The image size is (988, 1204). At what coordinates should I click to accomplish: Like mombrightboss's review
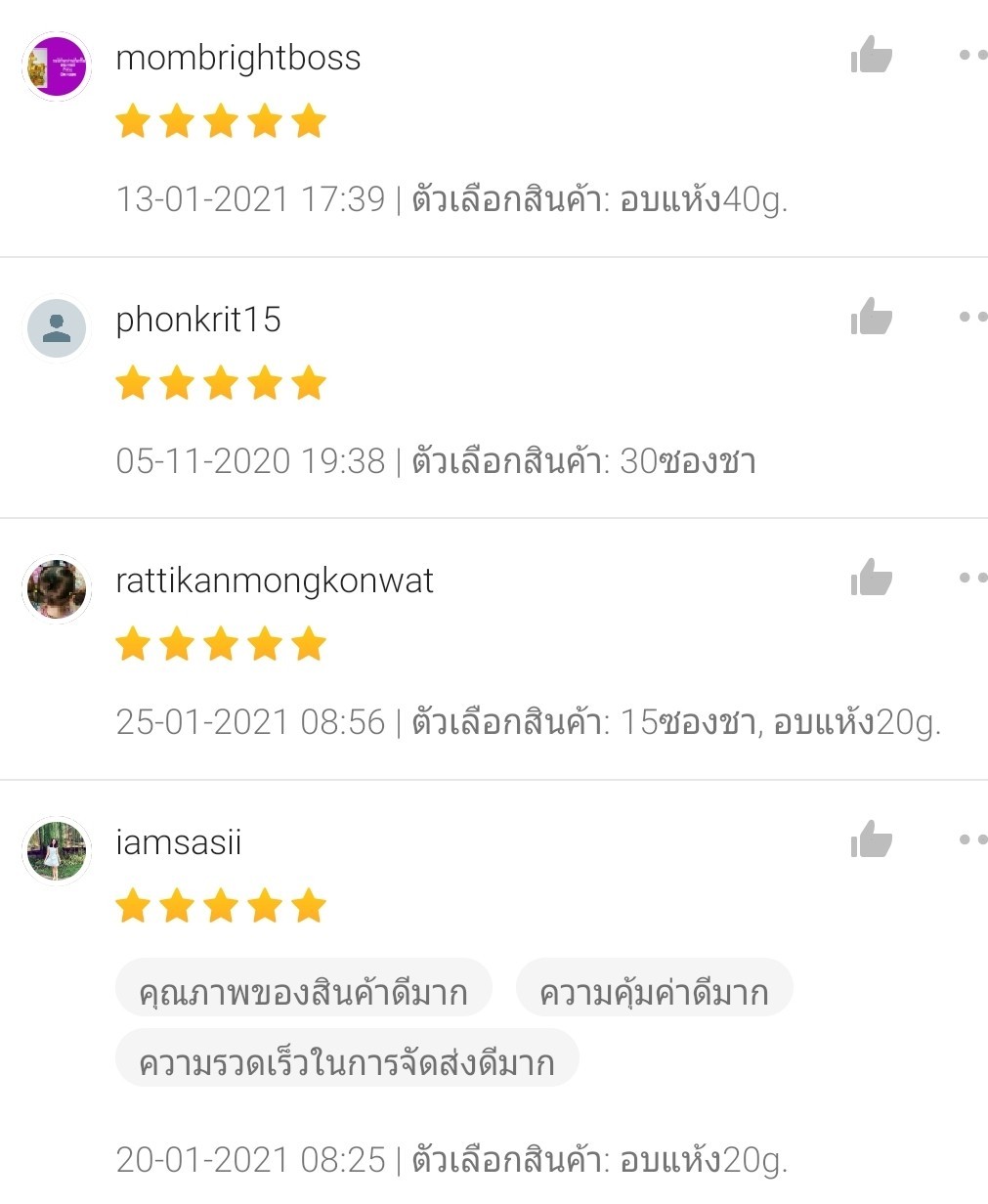(871, 56)
